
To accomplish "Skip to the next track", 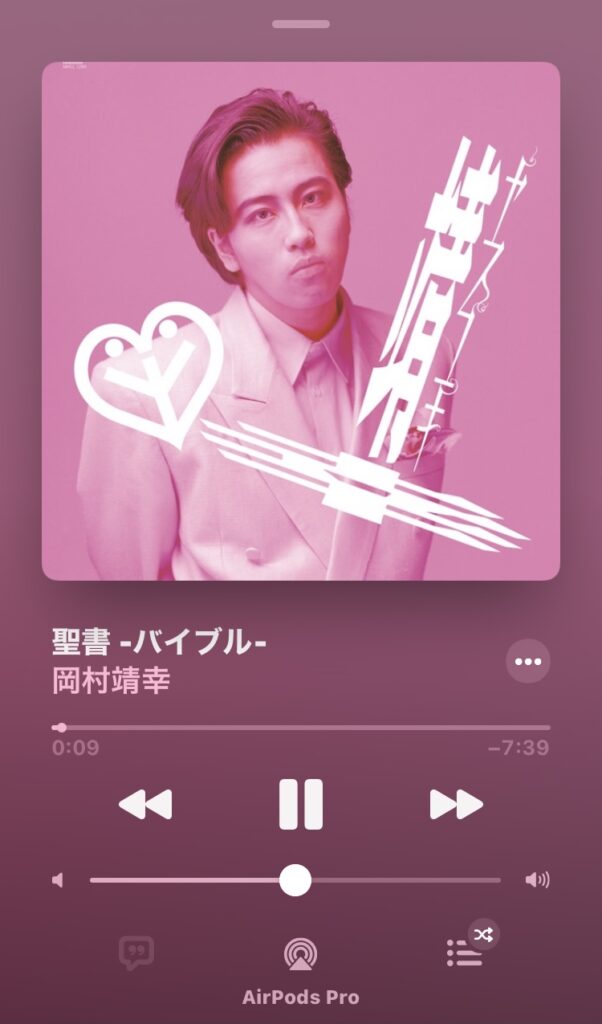I will pos(456,804).
